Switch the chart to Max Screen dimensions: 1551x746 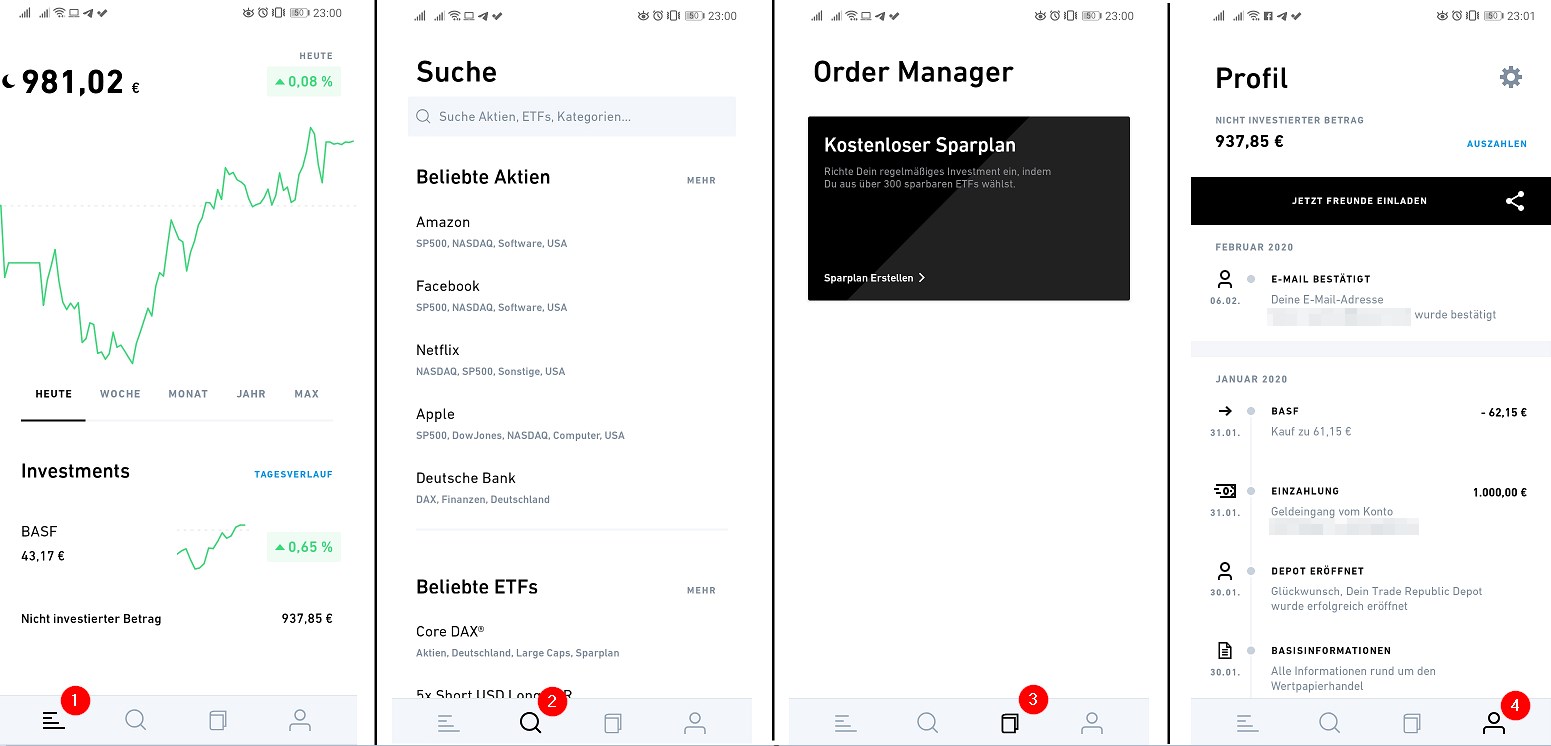pos(306,394)
